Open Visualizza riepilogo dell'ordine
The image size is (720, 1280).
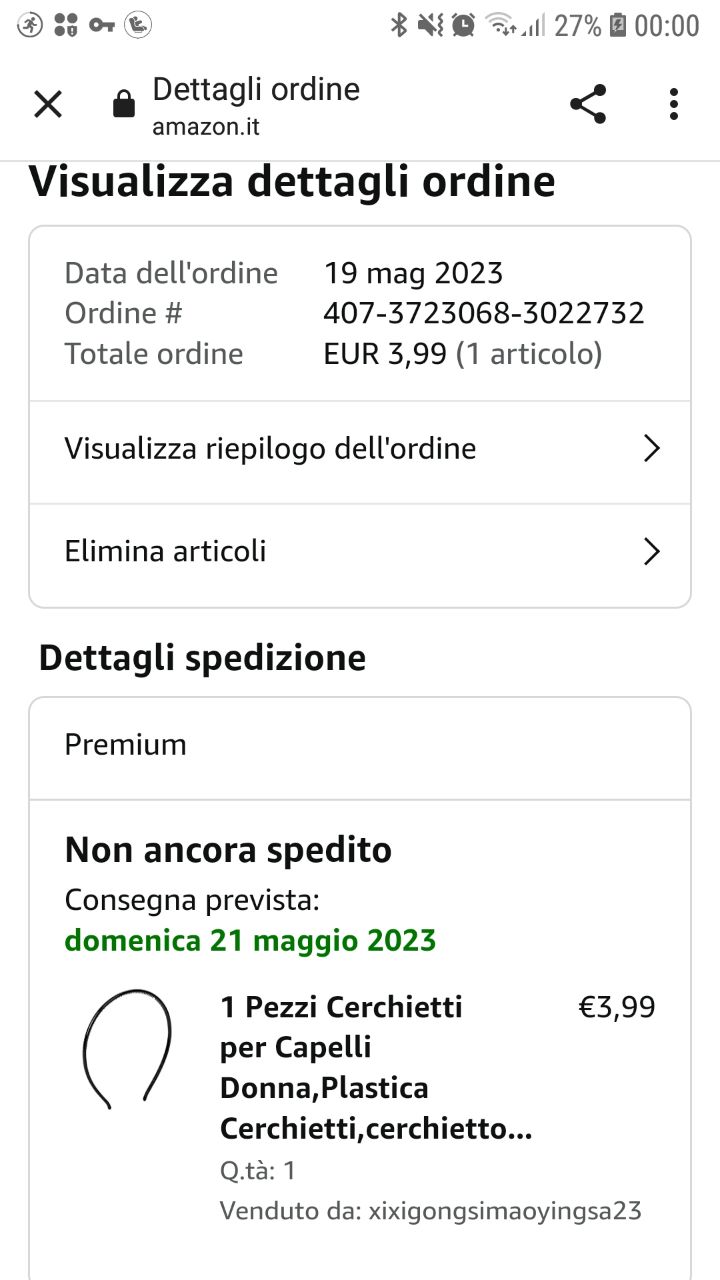tap(360, 449)
